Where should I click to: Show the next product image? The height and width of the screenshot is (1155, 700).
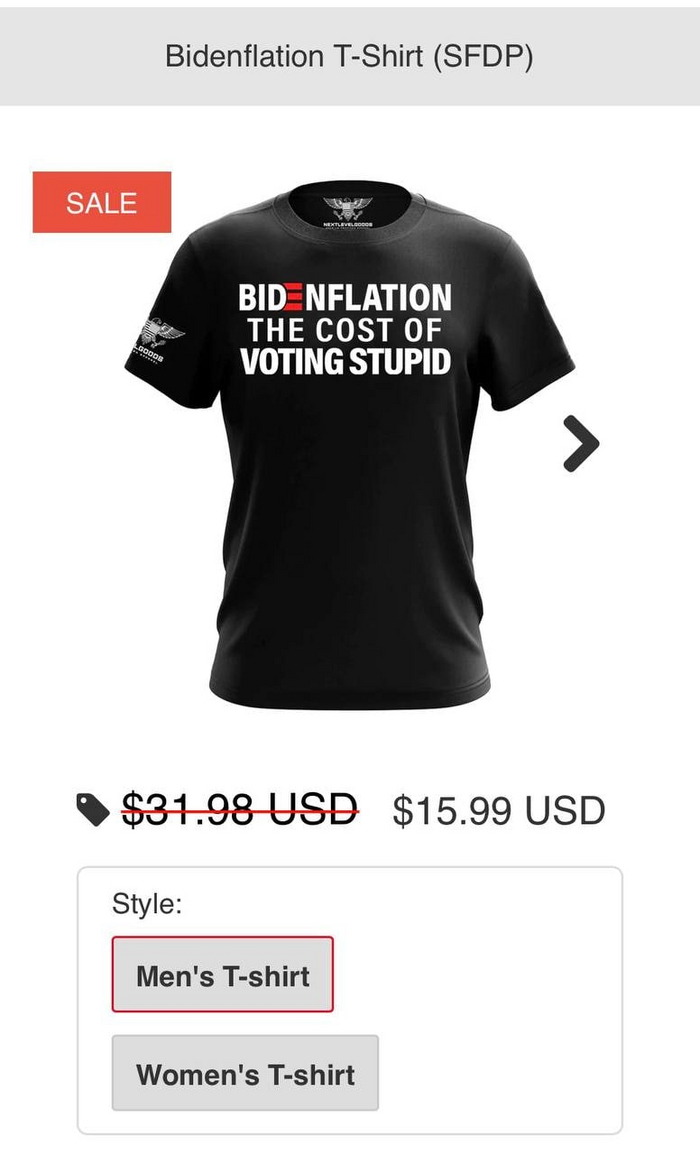pyautogui.click(x=581, y=444)
